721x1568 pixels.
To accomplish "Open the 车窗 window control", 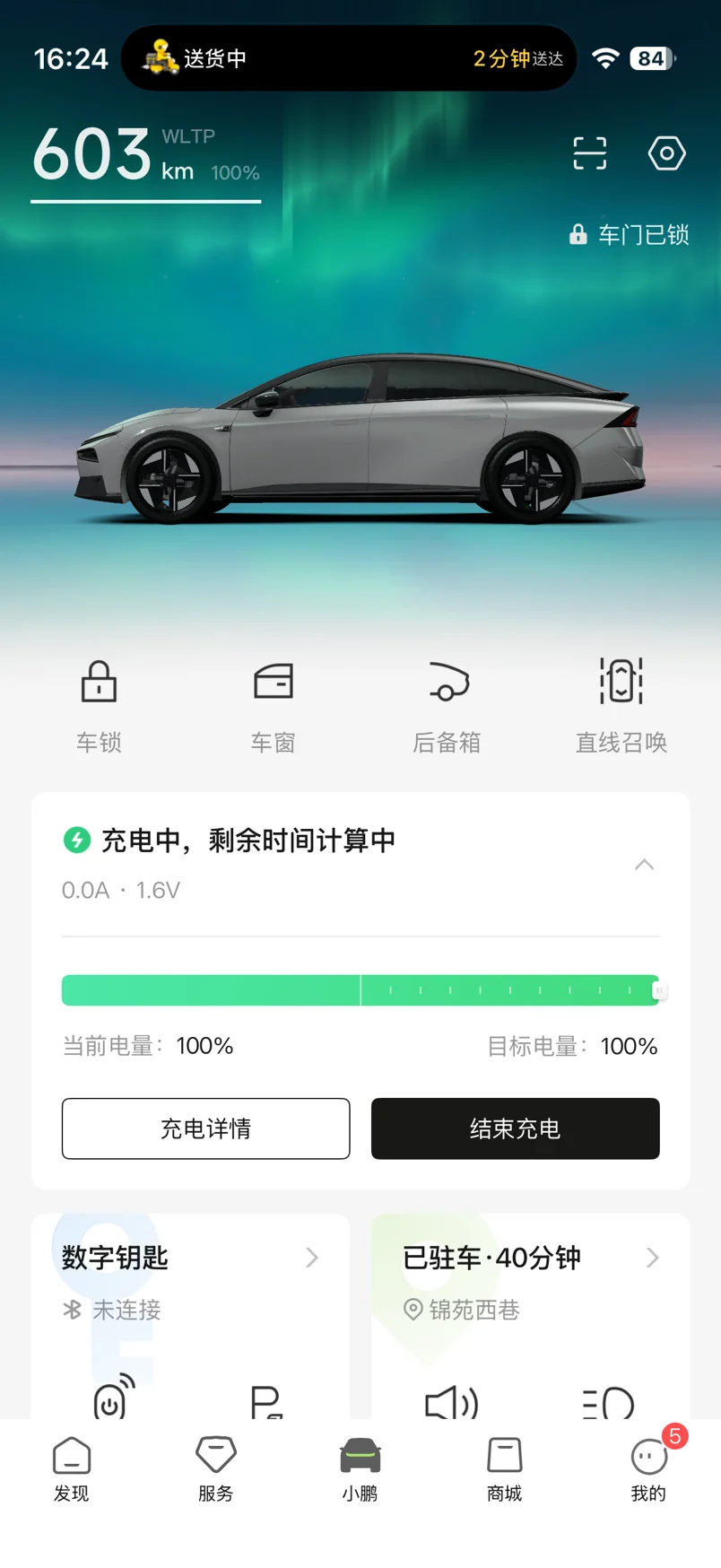I will [273, 707].
